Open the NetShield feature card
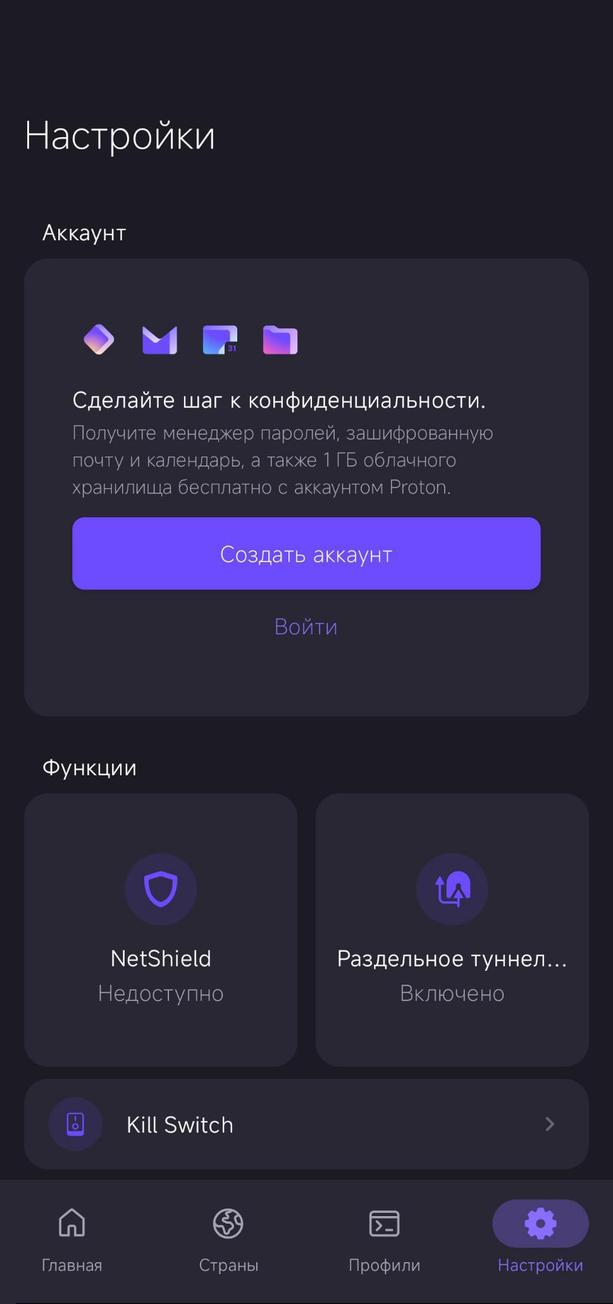This screenshot has width=613, height=1304. click(x=161, y=930)
